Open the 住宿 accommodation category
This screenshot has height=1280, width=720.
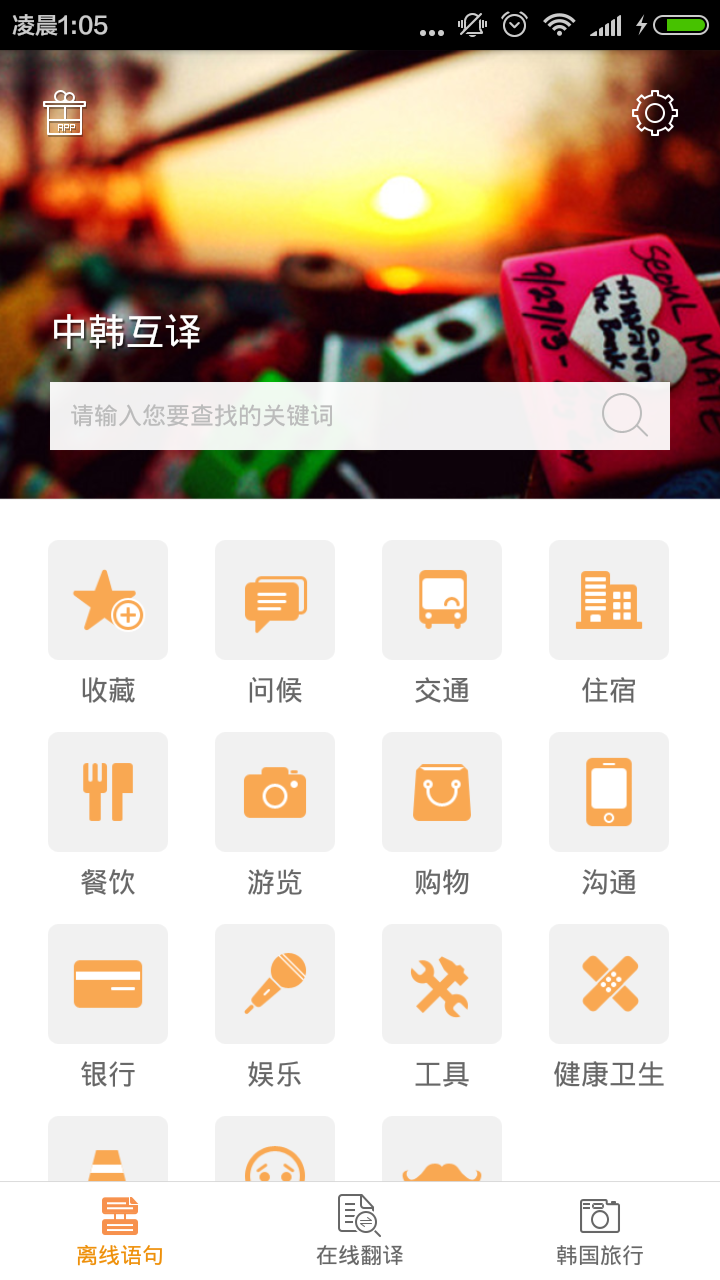coord(609,601)
